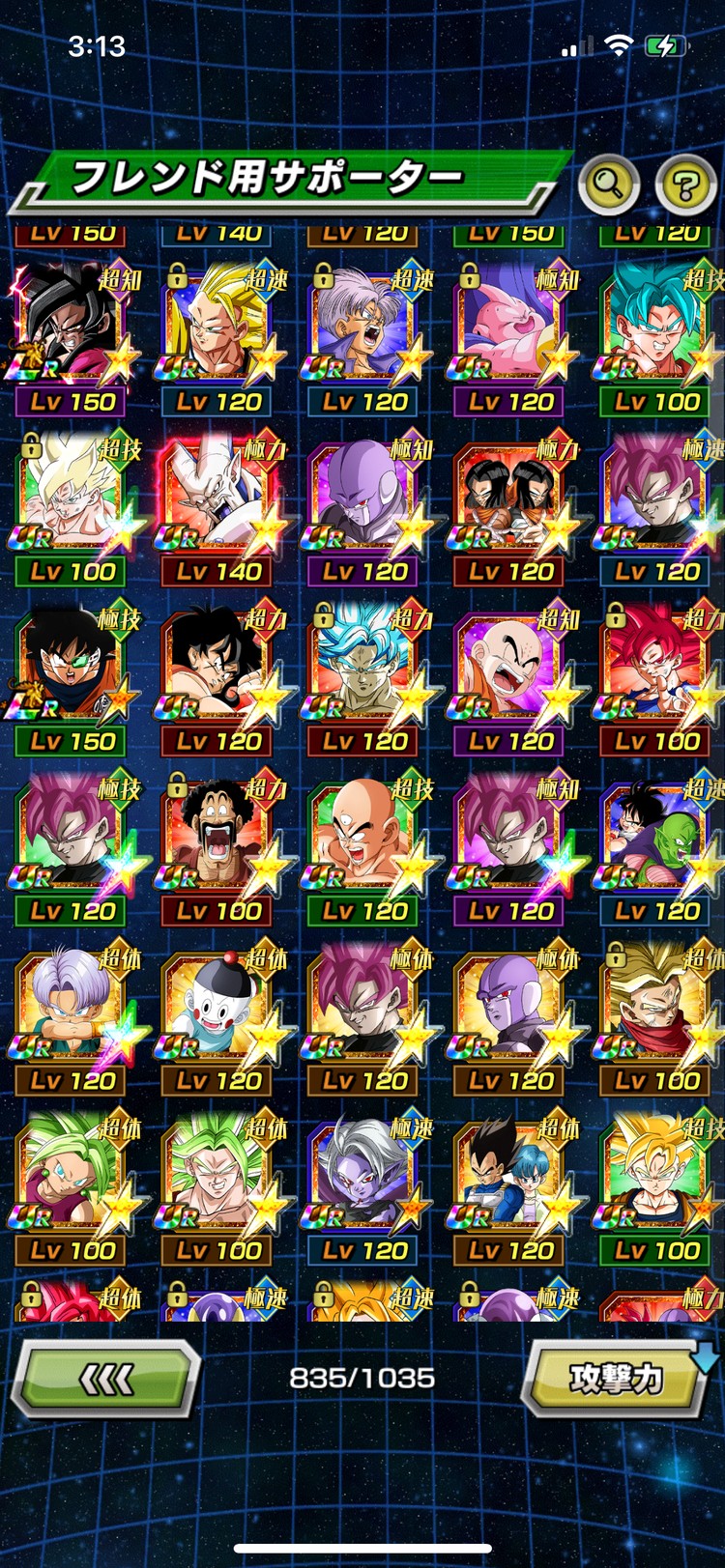Pick the Krillin 超知 card
This screenshot has width=725, height=1568.
pos(510,672)
